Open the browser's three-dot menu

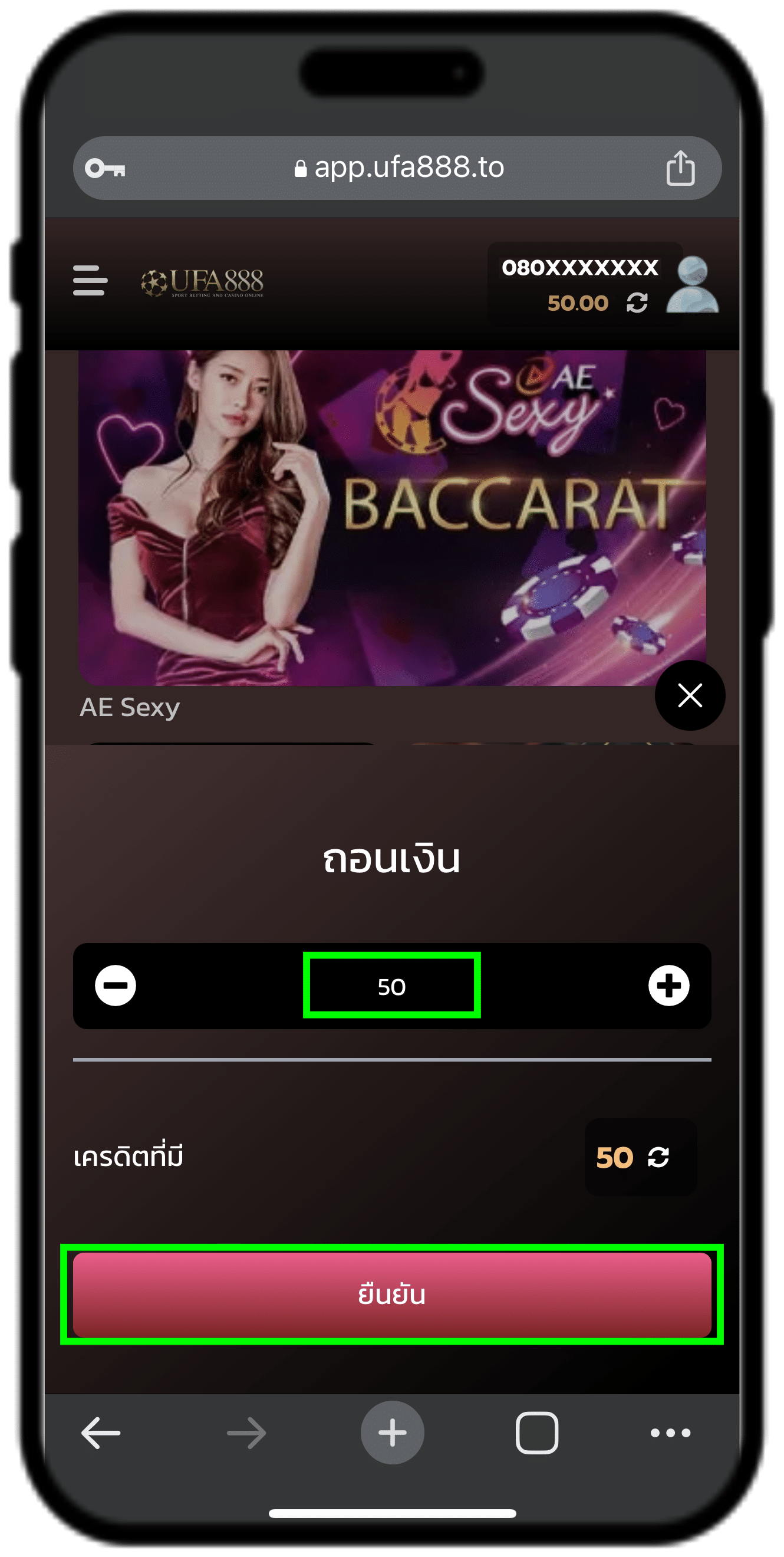coord(670,1433)
